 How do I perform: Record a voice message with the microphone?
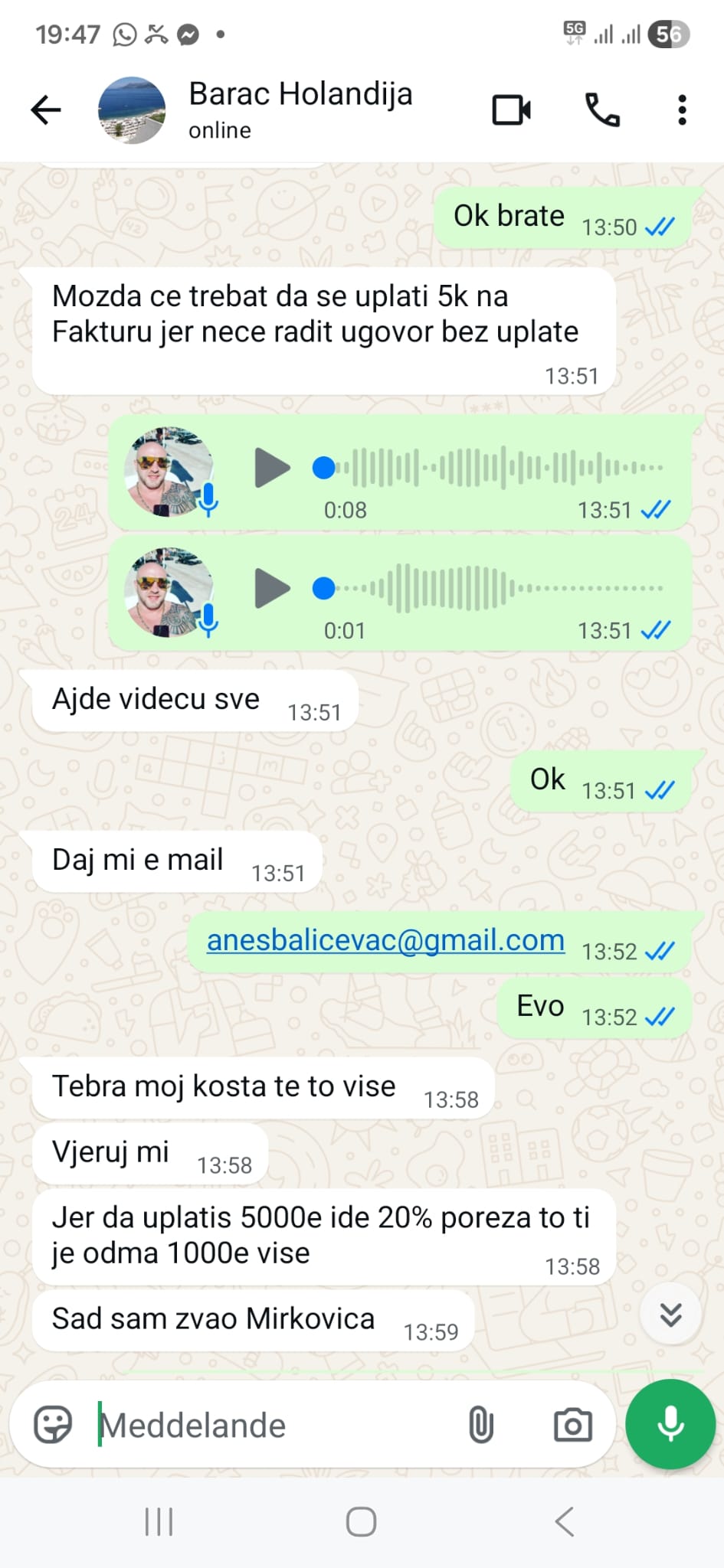click(x=670, y=1424)
